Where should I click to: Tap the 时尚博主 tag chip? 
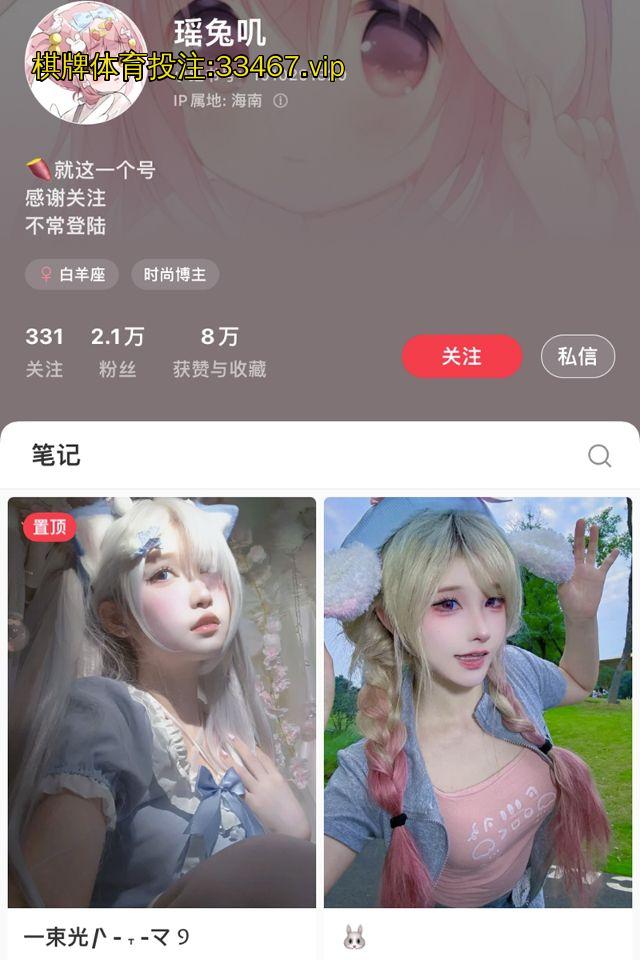pos(175,275)
